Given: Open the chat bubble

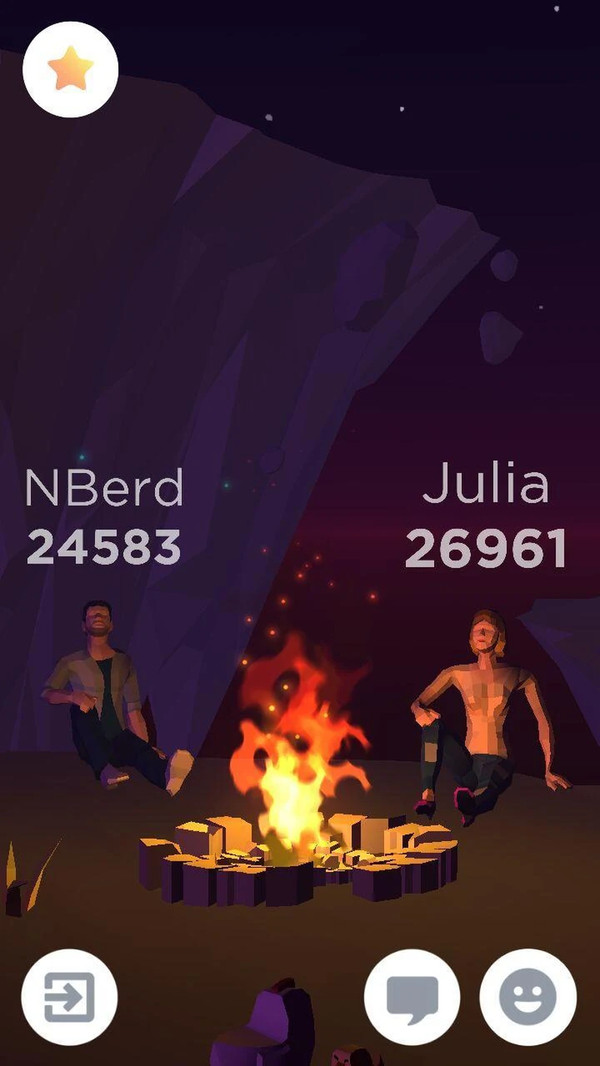Looking at the screenshot, I should point(412,997).
